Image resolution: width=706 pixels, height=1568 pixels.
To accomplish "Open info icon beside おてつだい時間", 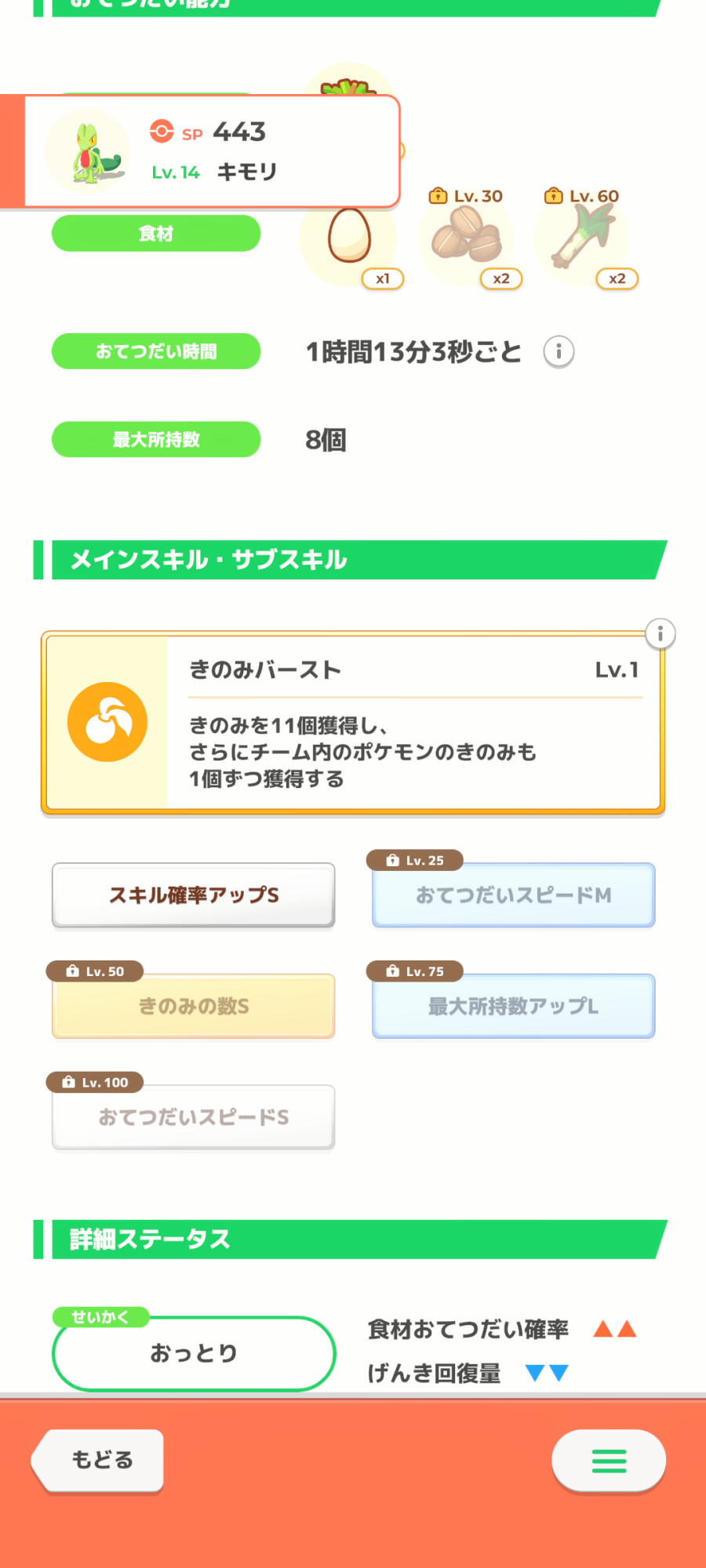I will coord(559,352).
